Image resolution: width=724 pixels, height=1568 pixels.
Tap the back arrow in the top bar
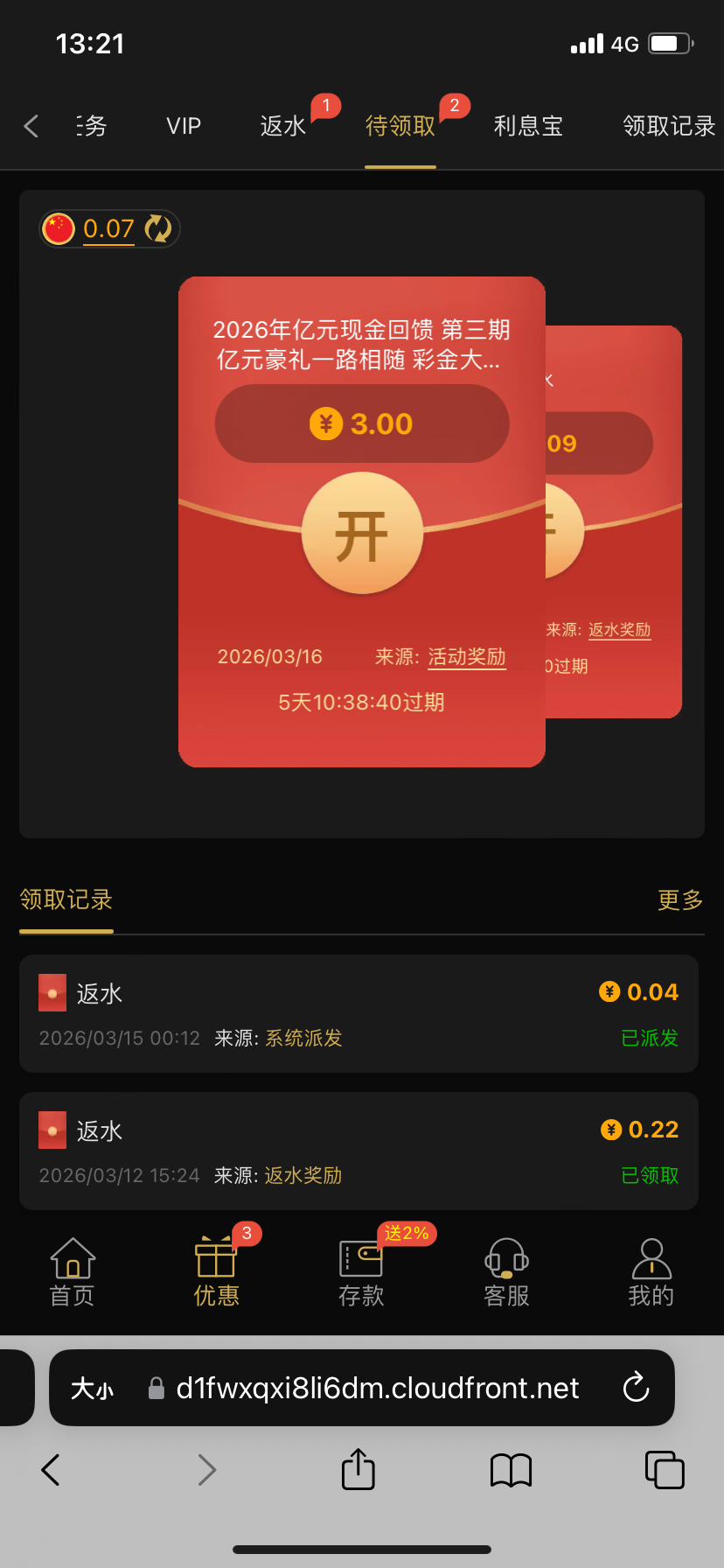[x=31, y=126]
